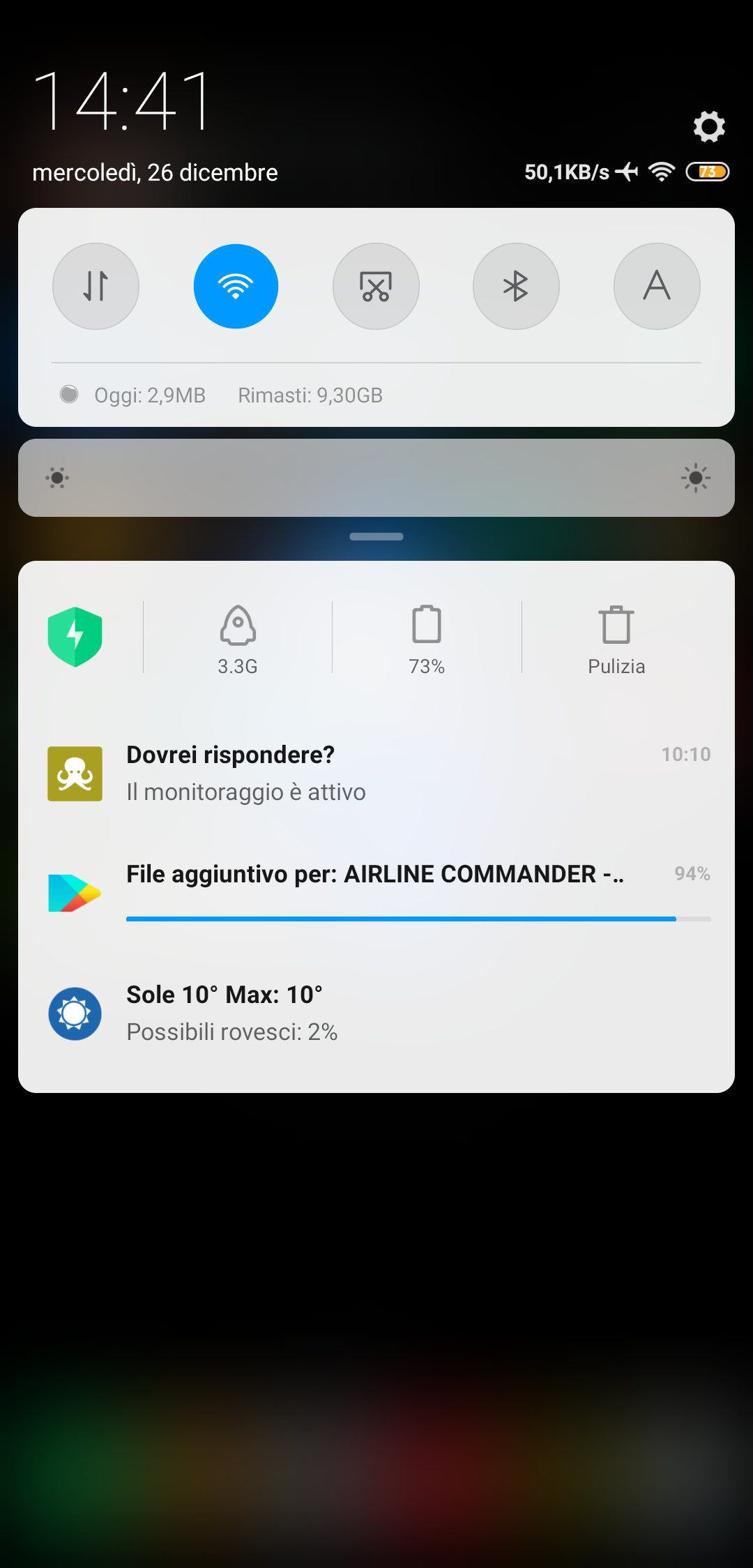Enable Bluetooth
The image size is (753, 1568).
click(x=516, y=286)
